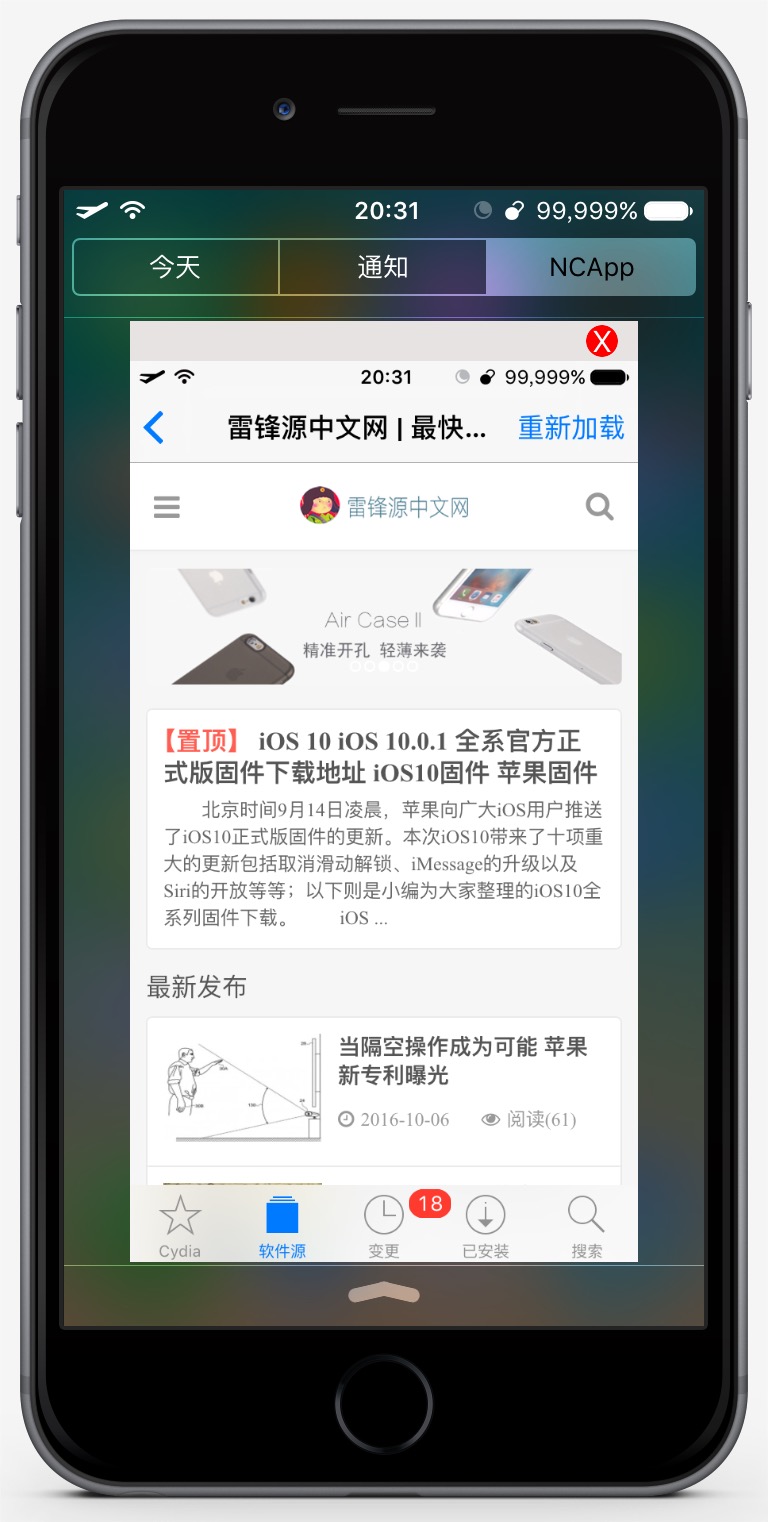Switch to the 今天 tab
Image resolution: width=768 pixels, height=1522 pixels.
(176, 267)
